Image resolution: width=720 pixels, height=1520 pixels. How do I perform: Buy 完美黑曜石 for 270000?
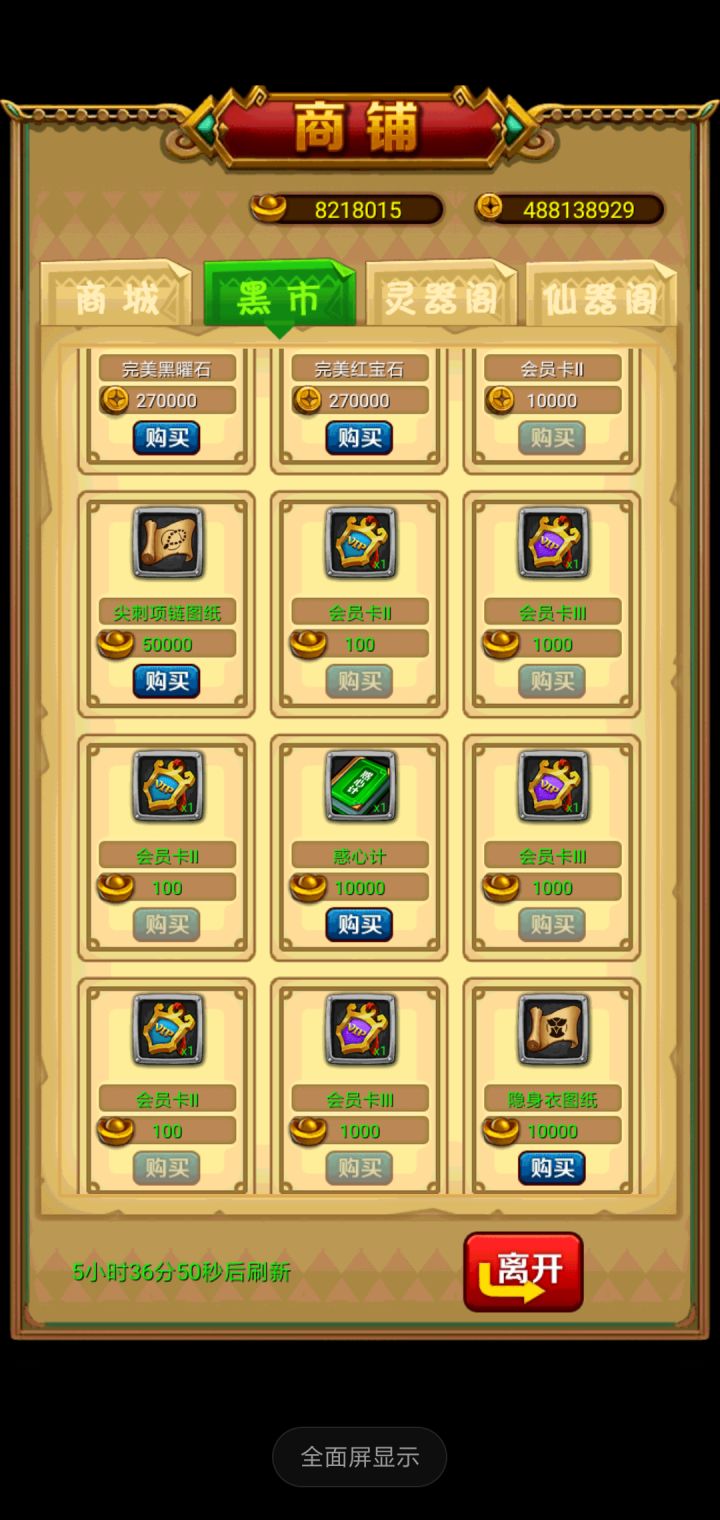click(165, 437)
